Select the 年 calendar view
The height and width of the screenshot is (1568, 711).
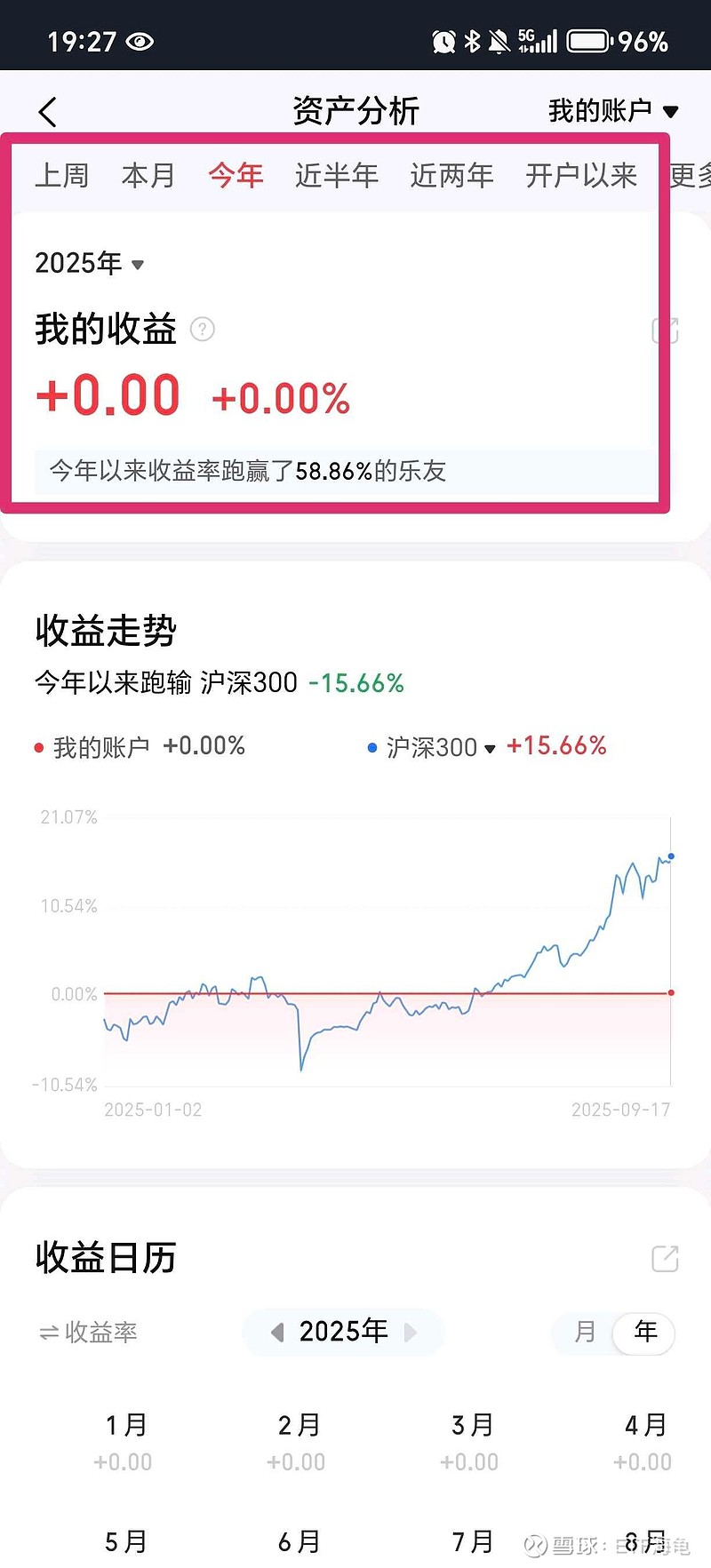[x=645, y=1332]
